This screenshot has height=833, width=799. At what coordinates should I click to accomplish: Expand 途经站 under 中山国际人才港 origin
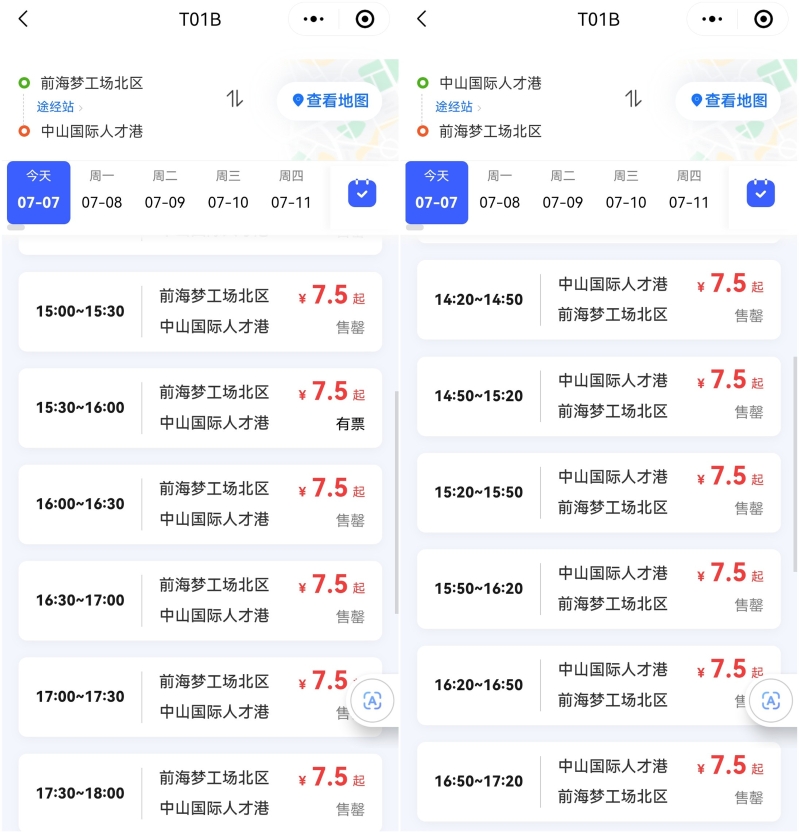458,107
